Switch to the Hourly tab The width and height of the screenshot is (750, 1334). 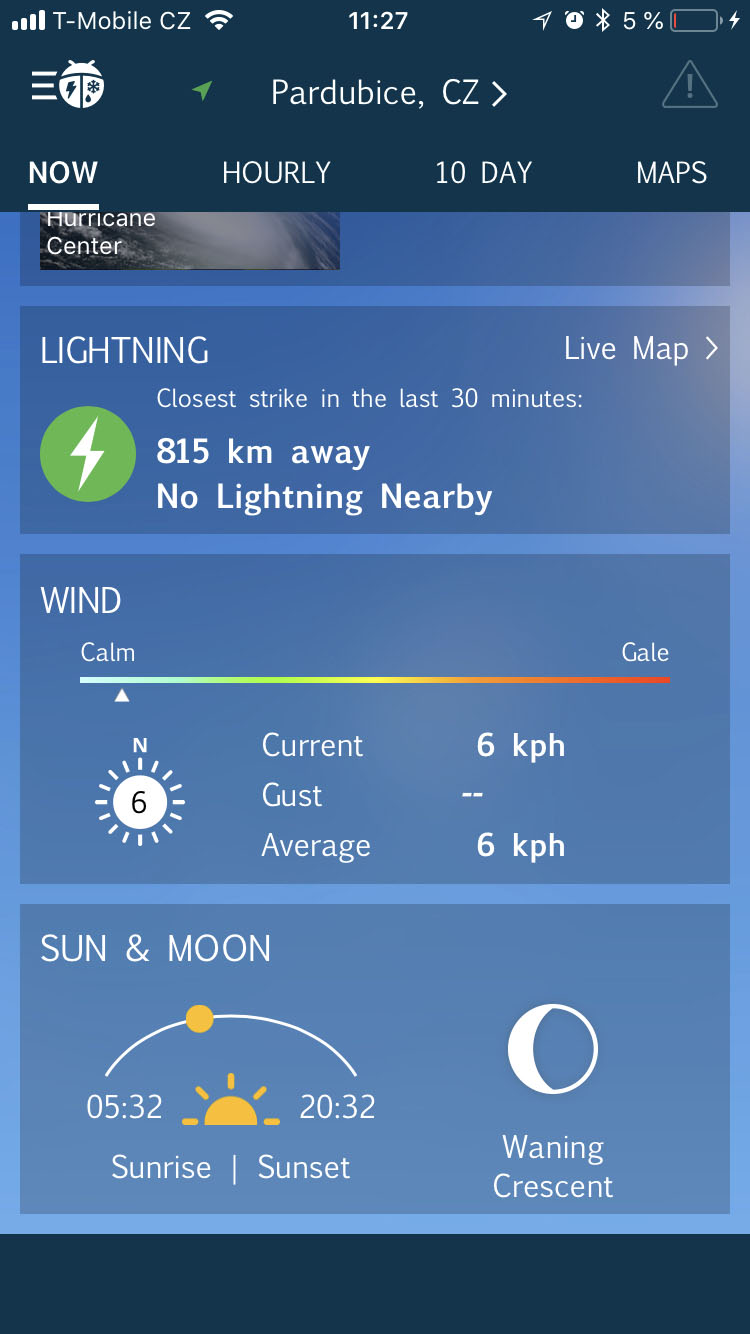coord(276,173)
